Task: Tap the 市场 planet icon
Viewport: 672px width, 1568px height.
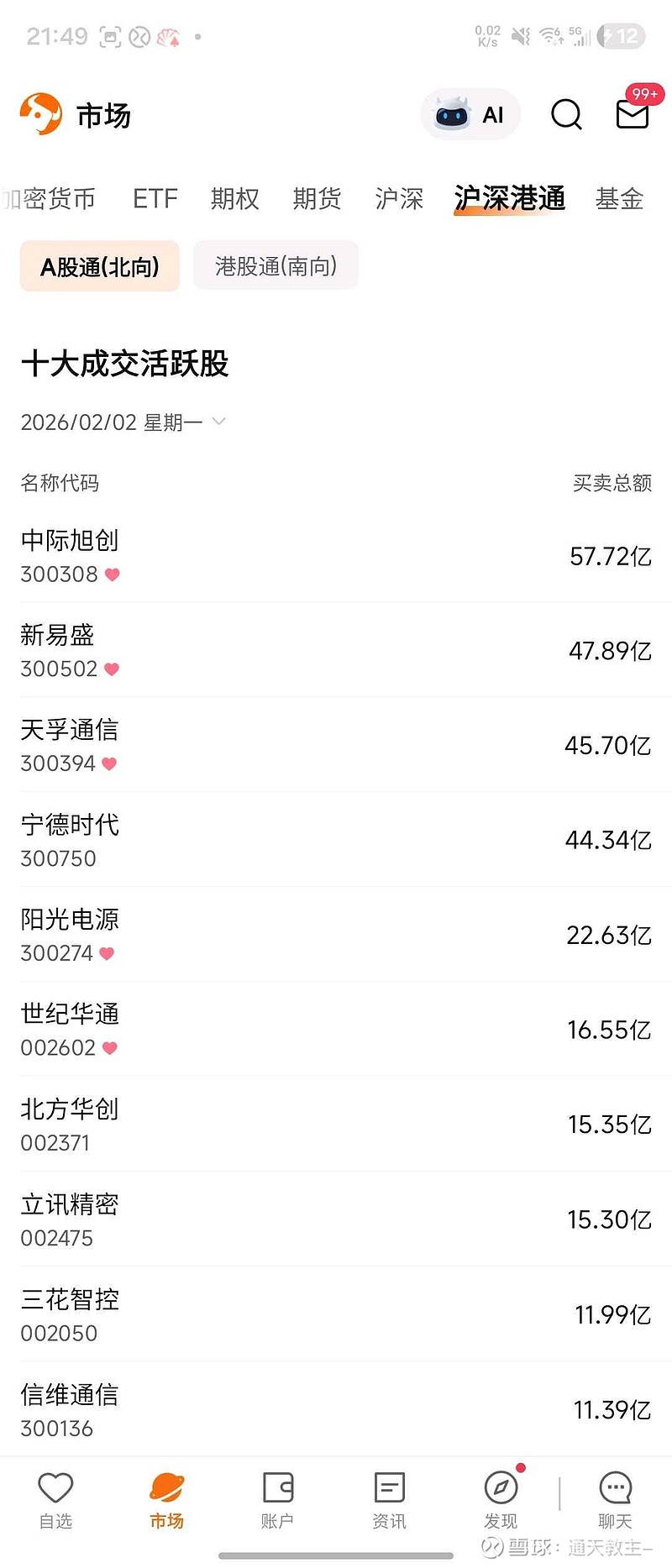Action: [167, 1487]
